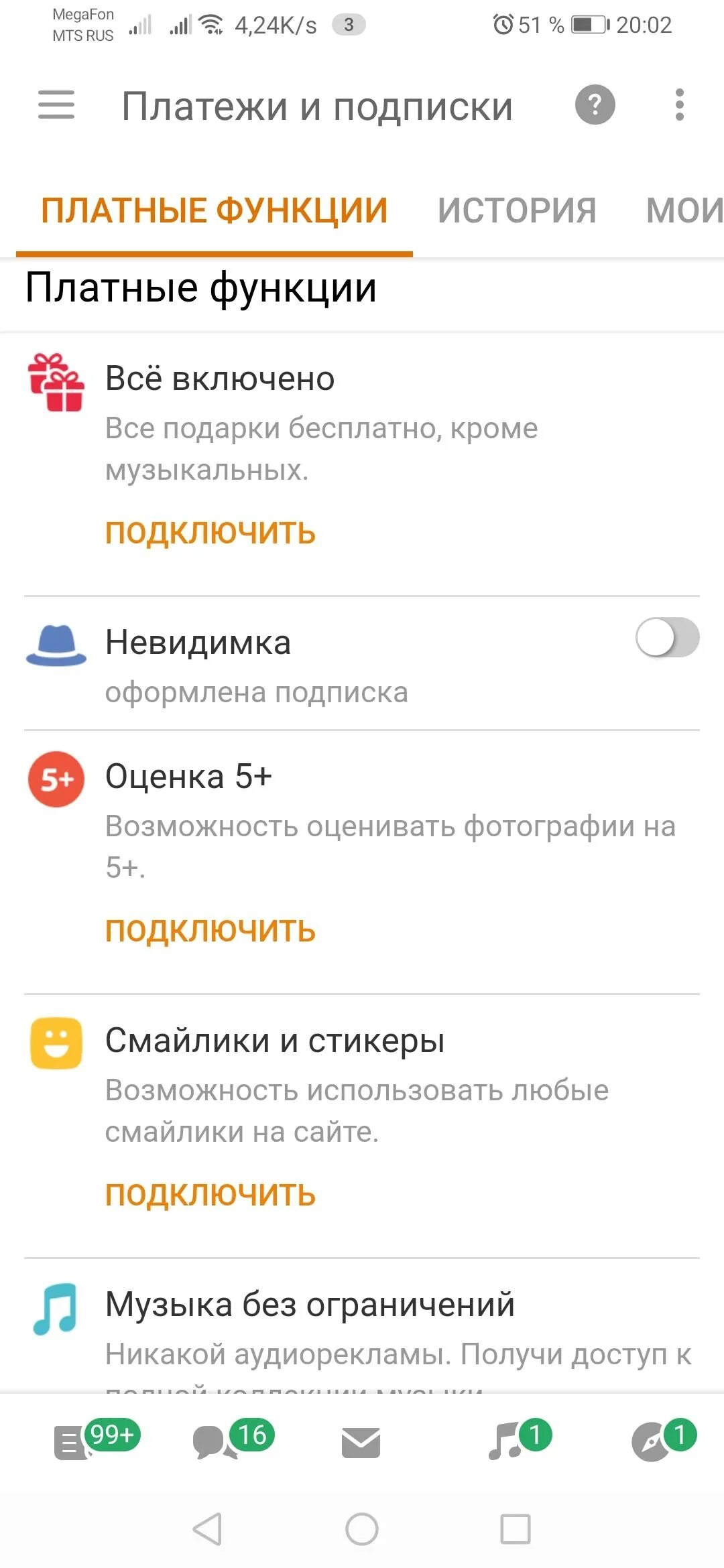Viewport: 724px width, 1568px height.
Task: Tap ПОДКЛЮЧИТЬ under Оценка 5+
Action: click(208, 930)
